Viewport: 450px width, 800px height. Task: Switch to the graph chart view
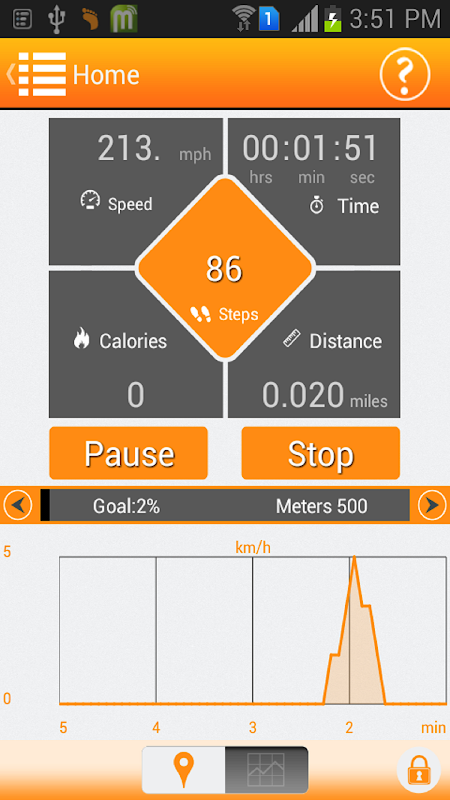click(x=266, y=770)
